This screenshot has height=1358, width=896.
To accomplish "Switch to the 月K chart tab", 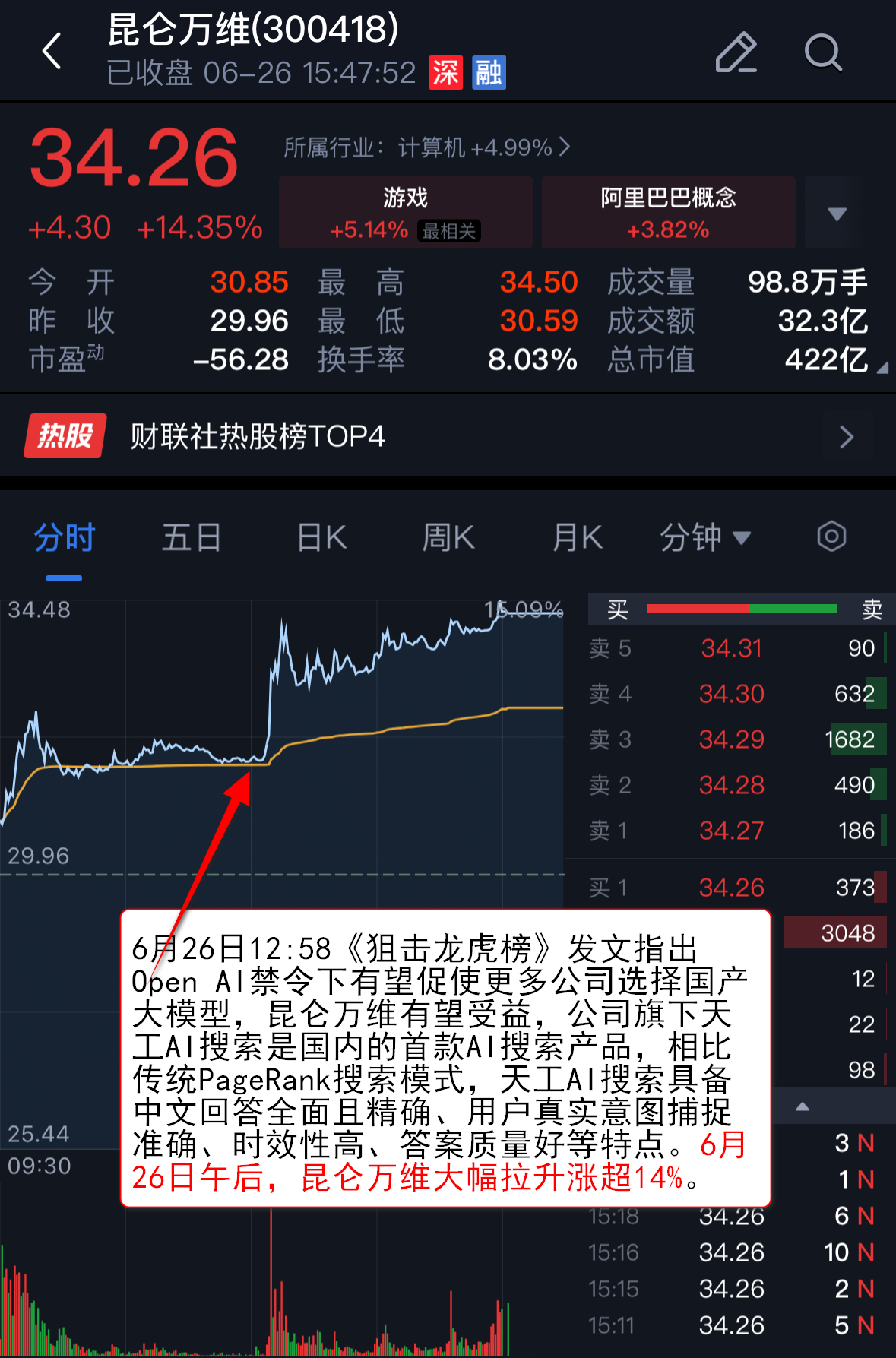I will 577,538.
